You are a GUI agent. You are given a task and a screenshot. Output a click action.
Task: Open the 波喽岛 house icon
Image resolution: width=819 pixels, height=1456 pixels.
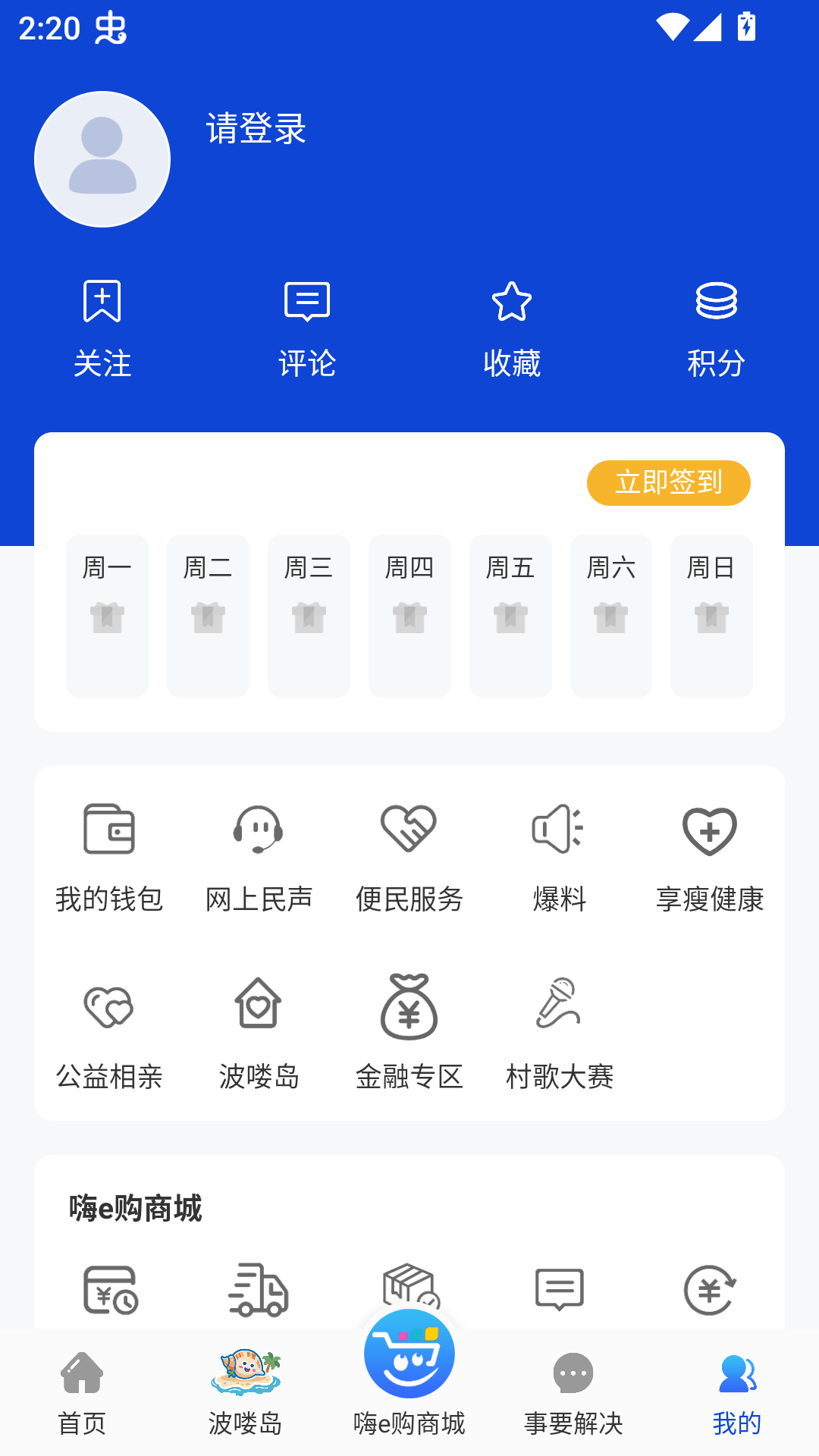[259, 1035]
